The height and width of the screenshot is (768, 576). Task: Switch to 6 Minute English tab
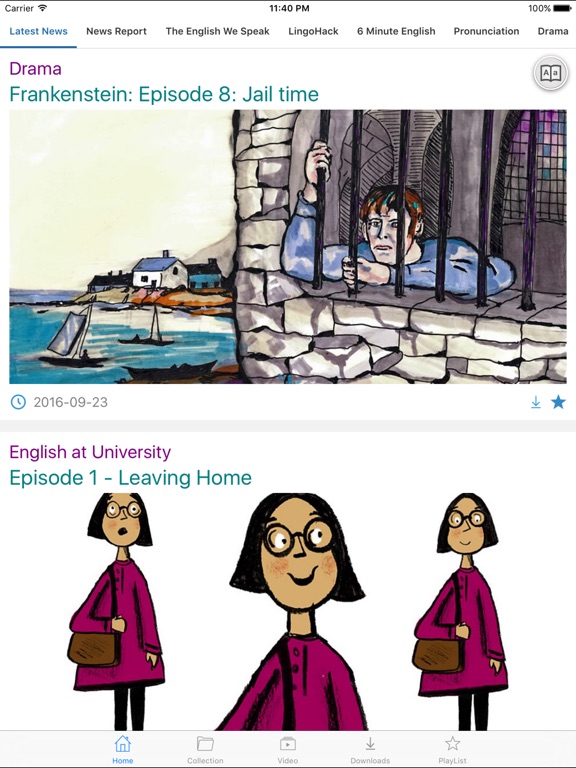pos(396,31)
